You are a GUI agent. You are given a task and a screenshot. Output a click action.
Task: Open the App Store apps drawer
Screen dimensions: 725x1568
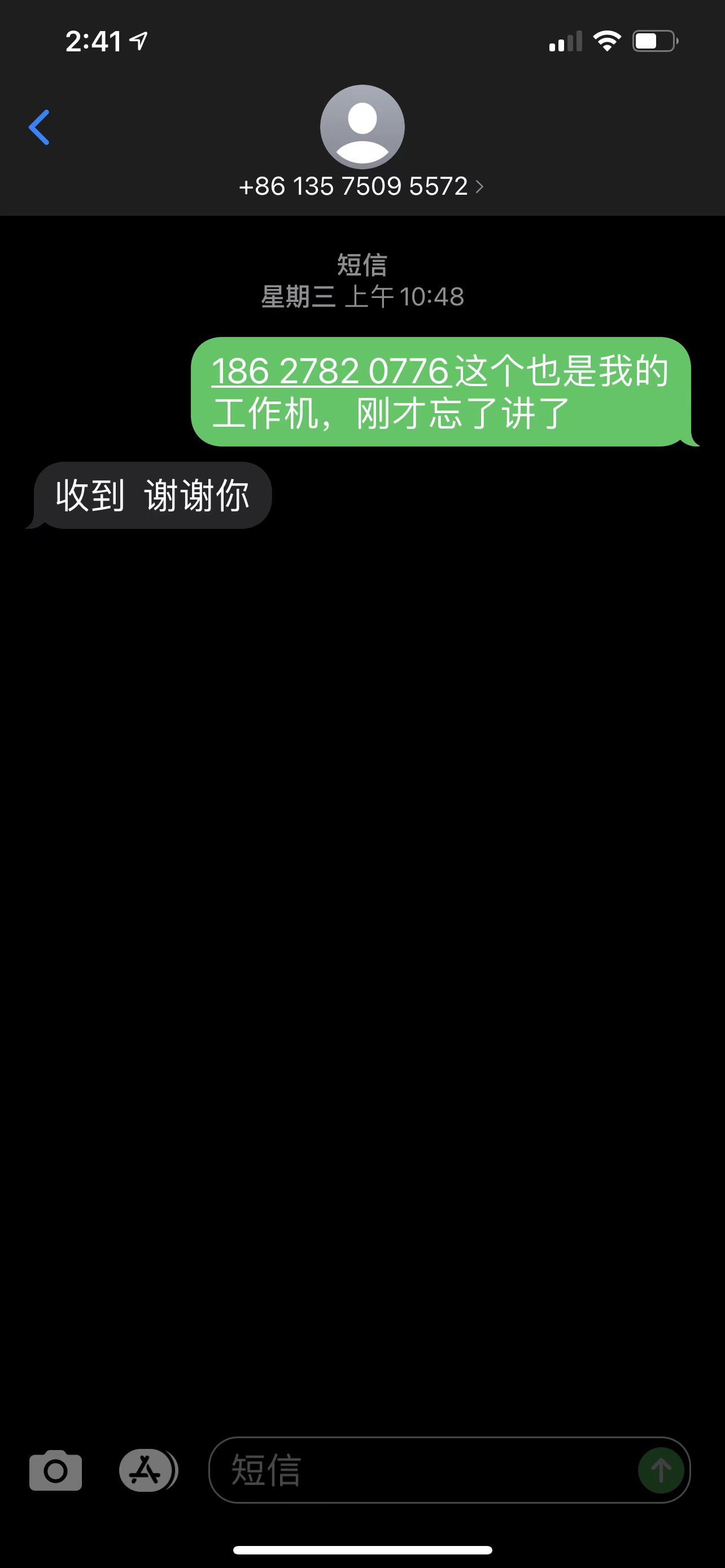[x=147, y=1470]
